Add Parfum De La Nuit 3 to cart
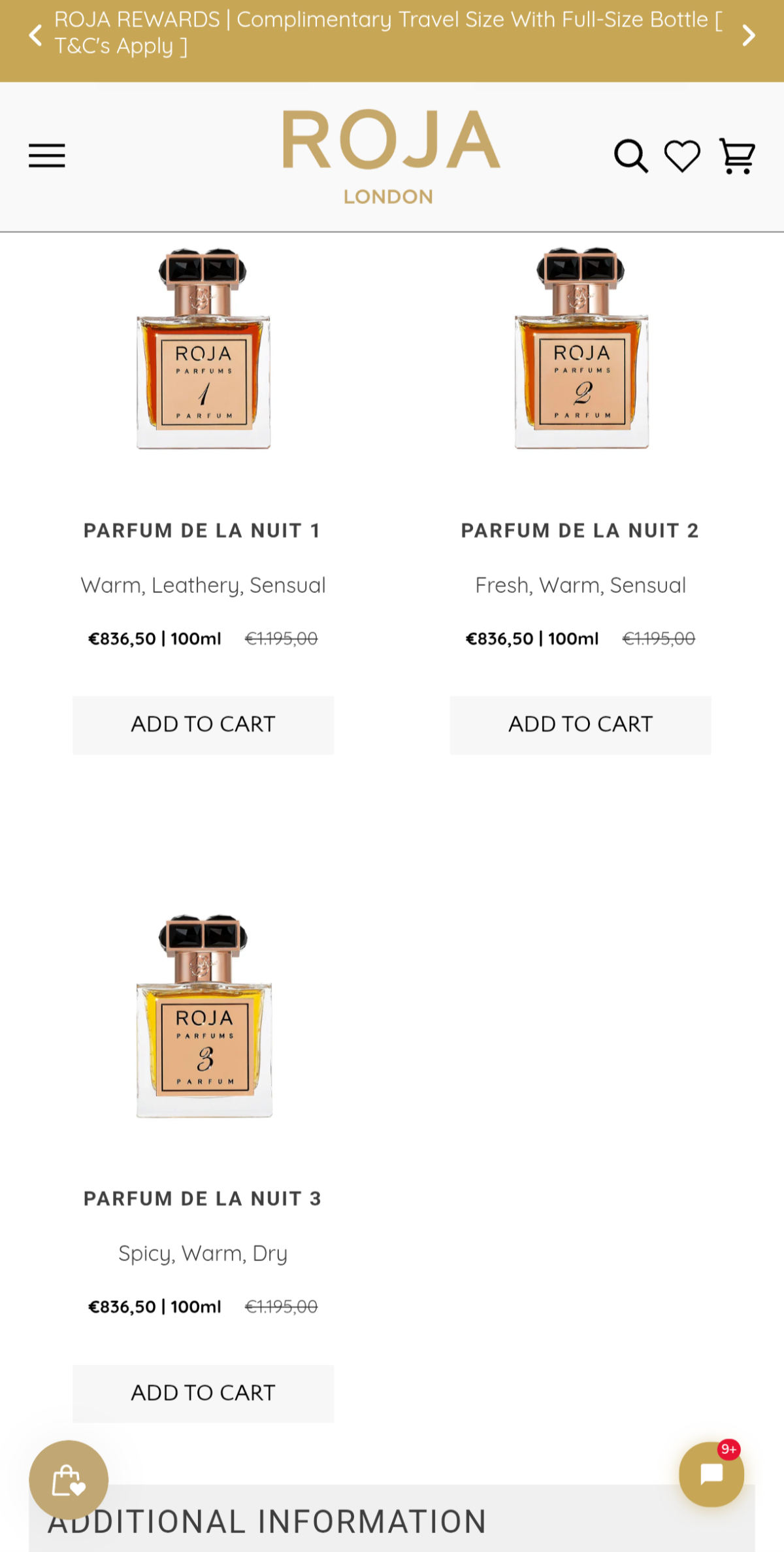 pos(203,1392)
